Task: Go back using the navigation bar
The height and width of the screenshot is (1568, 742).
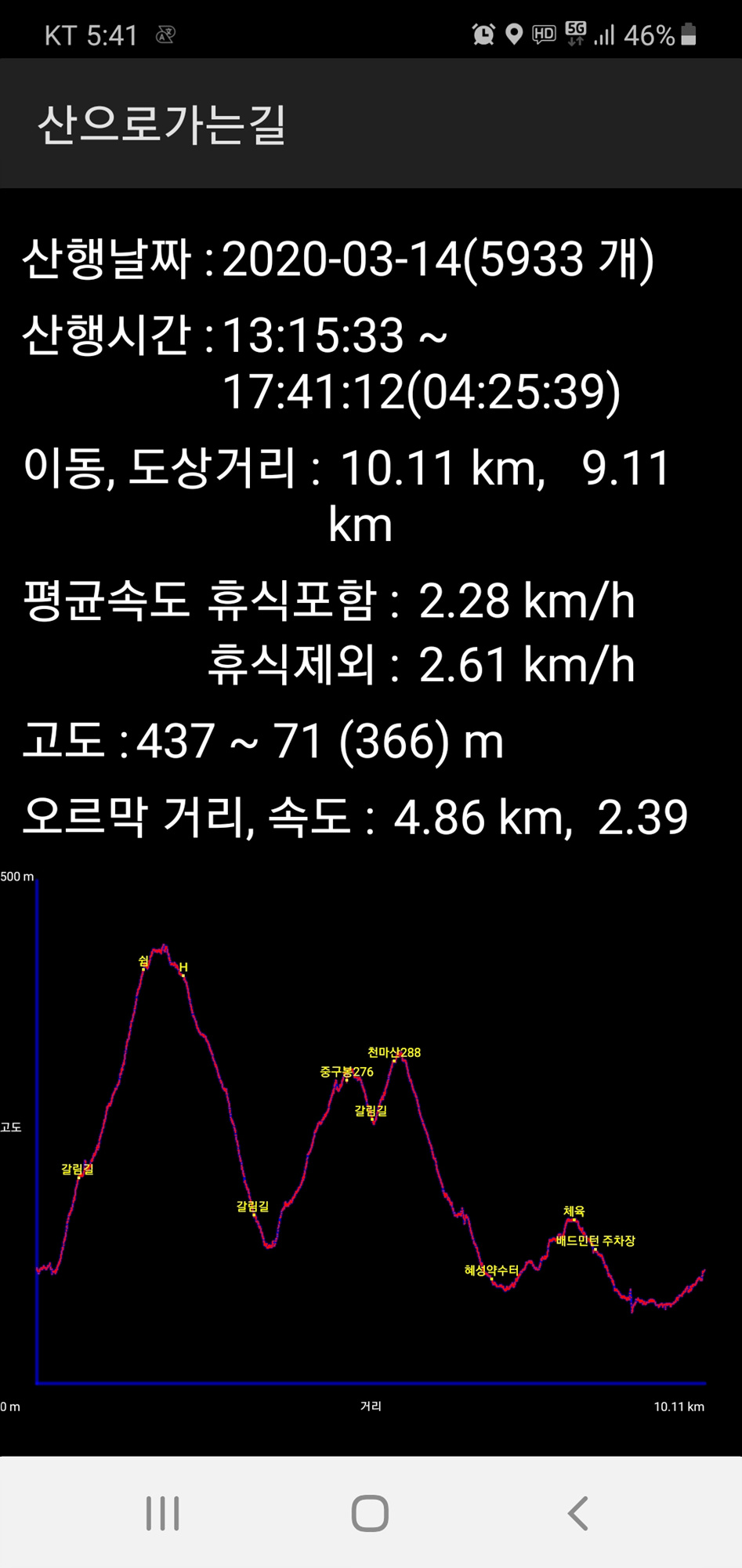Action: point(578,1513)
